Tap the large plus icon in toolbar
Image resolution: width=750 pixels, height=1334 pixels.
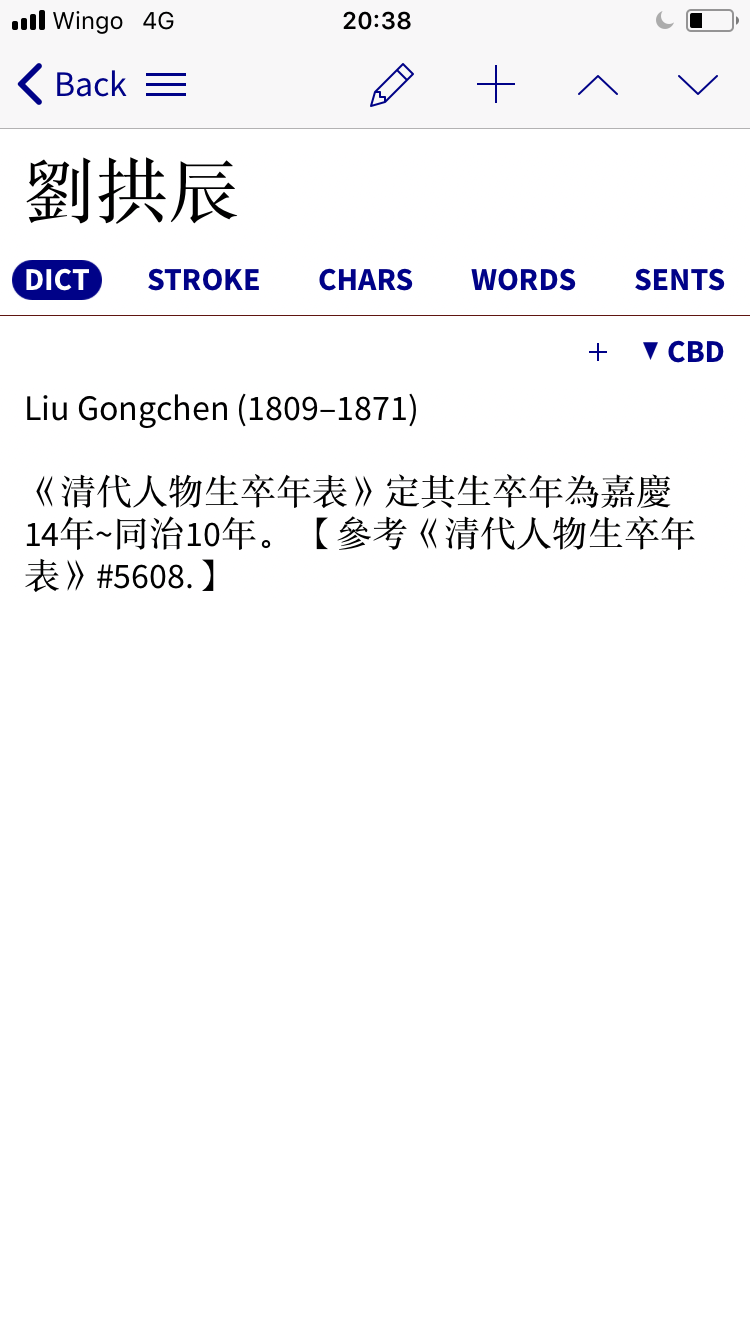pyautogui.click(x=496, y=85)
